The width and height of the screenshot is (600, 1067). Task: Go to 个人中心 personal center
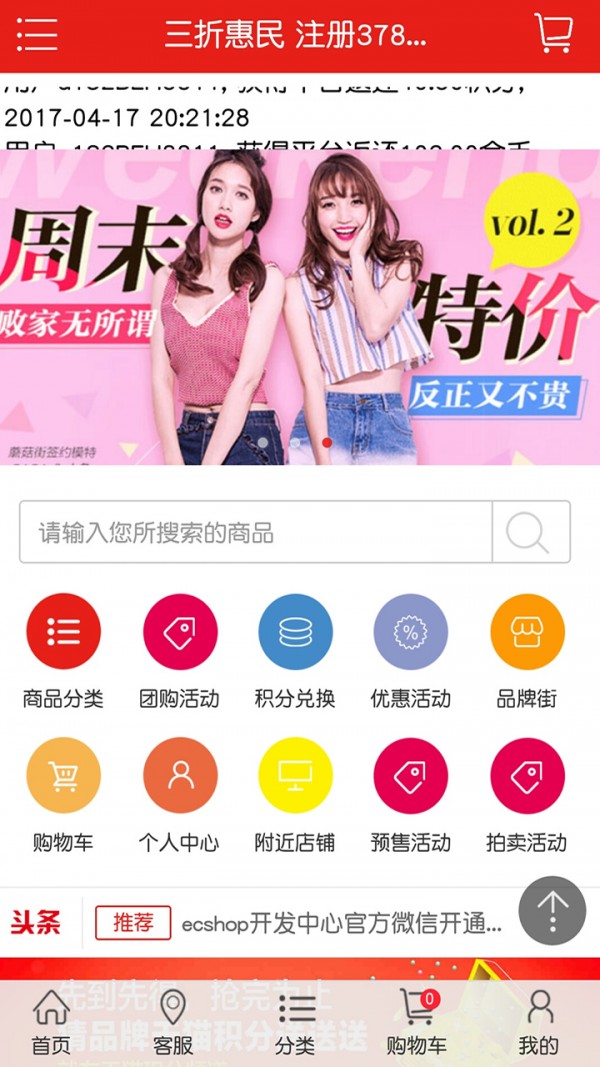(179, 776)
